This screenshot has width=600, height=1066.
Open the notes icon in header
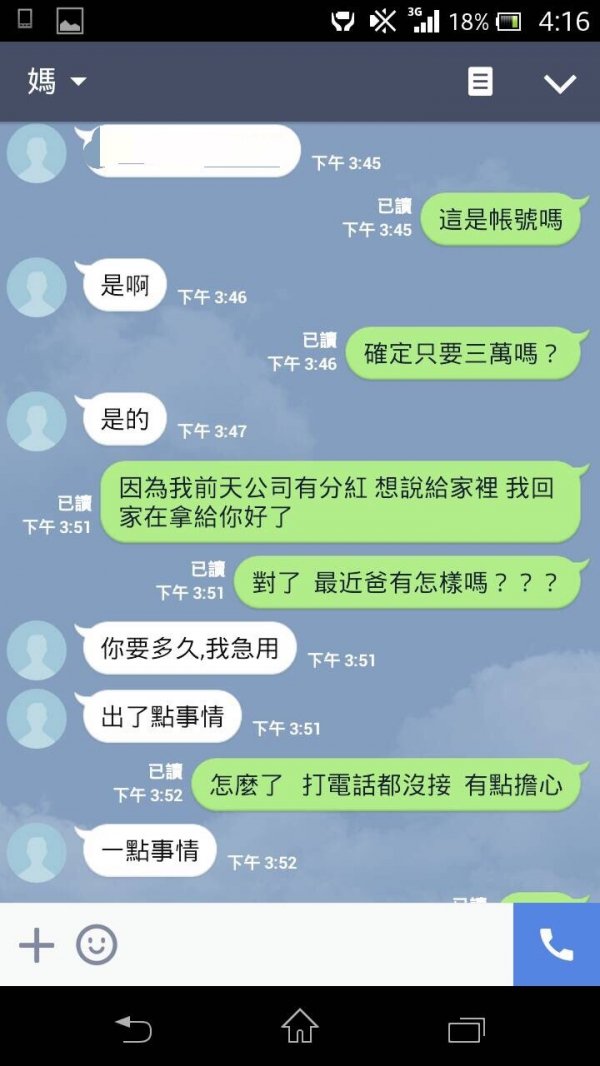(x=481, y=82)
